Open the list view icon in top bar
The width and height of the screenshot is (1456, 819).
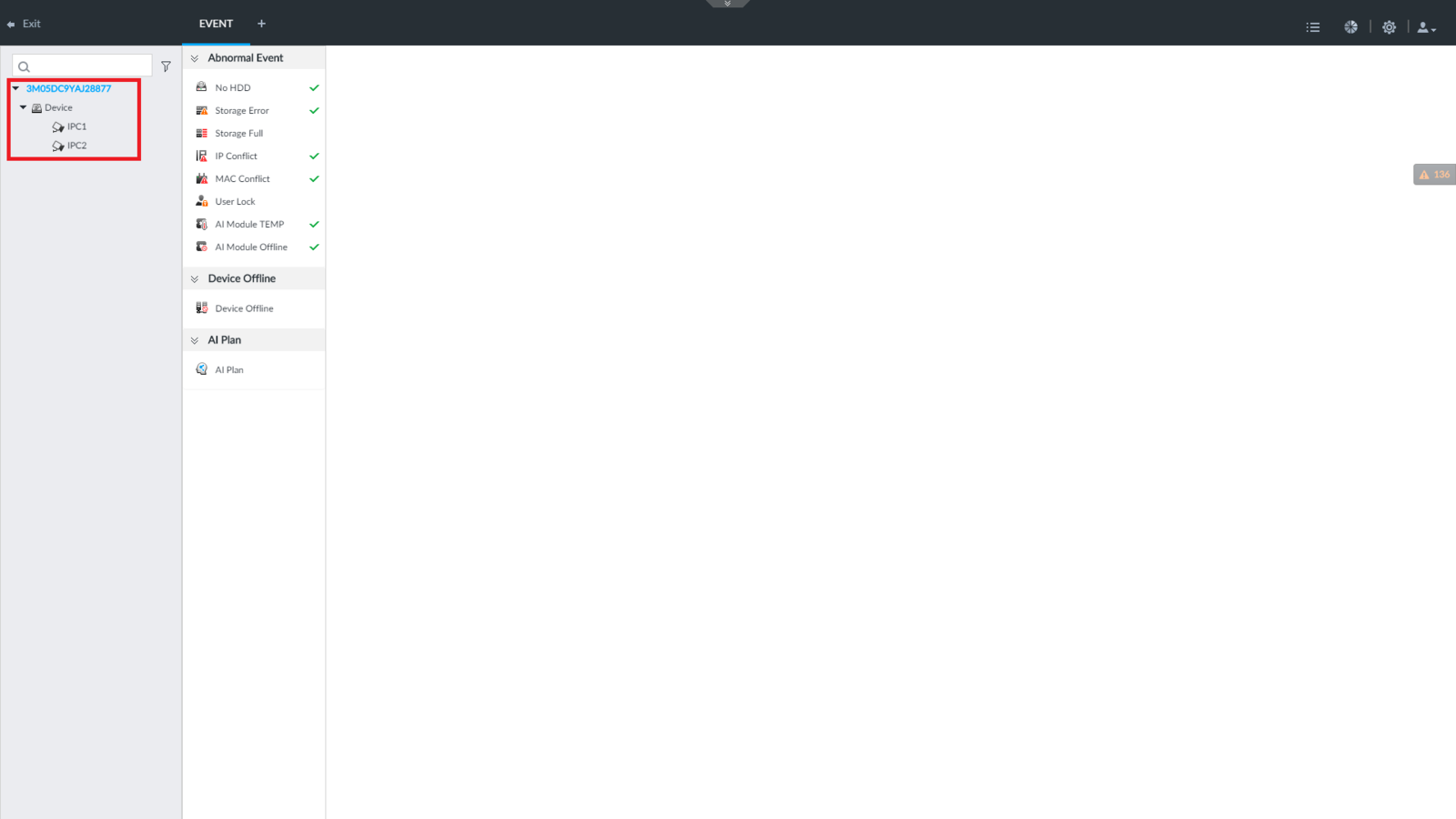click(x=1312, y=27)
